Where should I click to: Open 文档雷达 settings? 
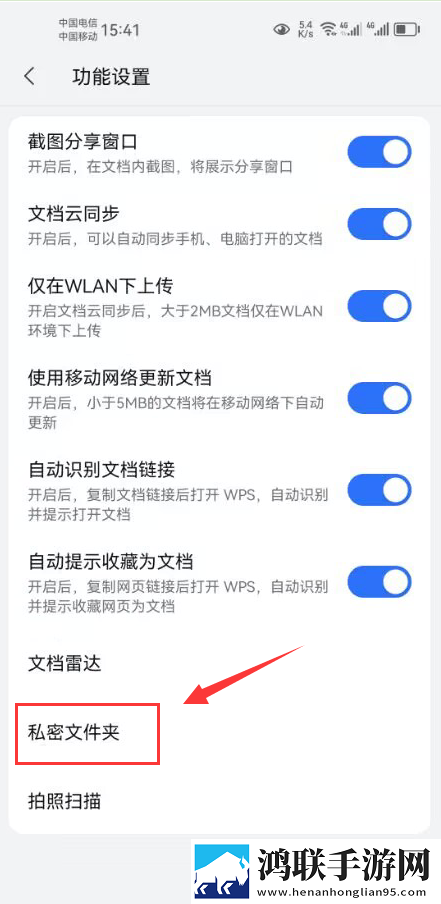click(x=220, y=664)
